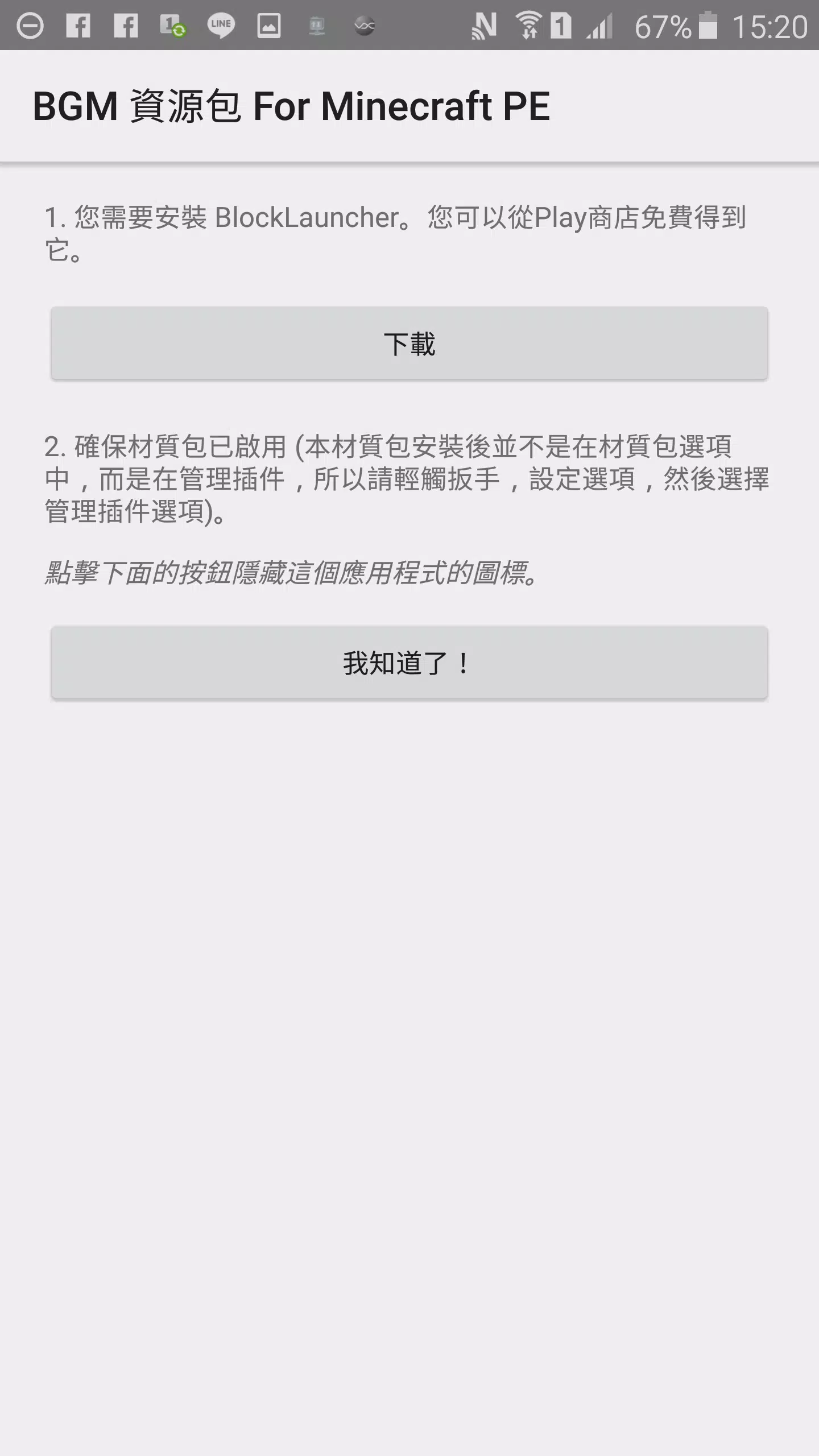Tap the do-not-disturb status icon

point(31,26)
